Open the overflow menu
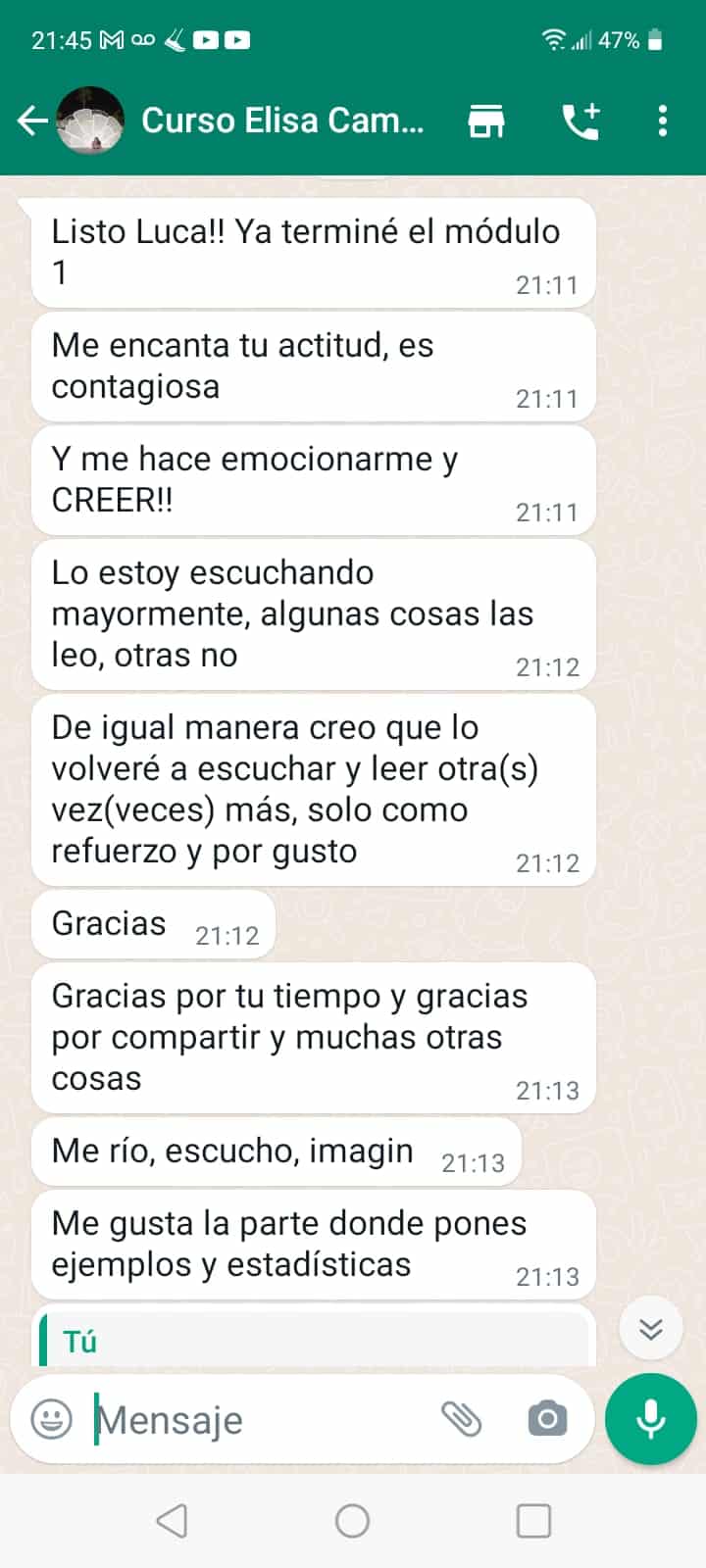706x1568 pixels. [663, 121]
